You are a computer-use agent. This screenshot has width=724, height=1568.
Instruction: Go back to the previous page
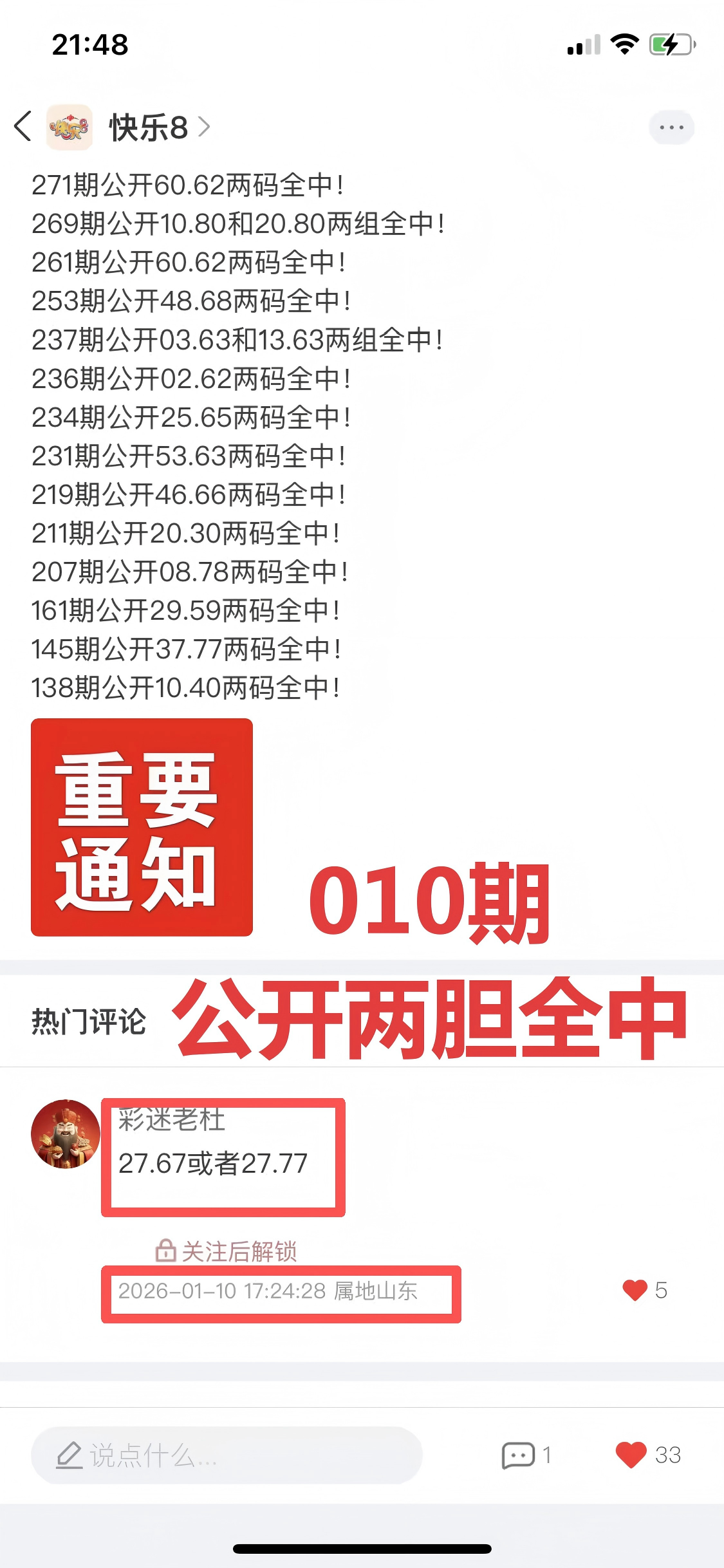pos(23,126)
